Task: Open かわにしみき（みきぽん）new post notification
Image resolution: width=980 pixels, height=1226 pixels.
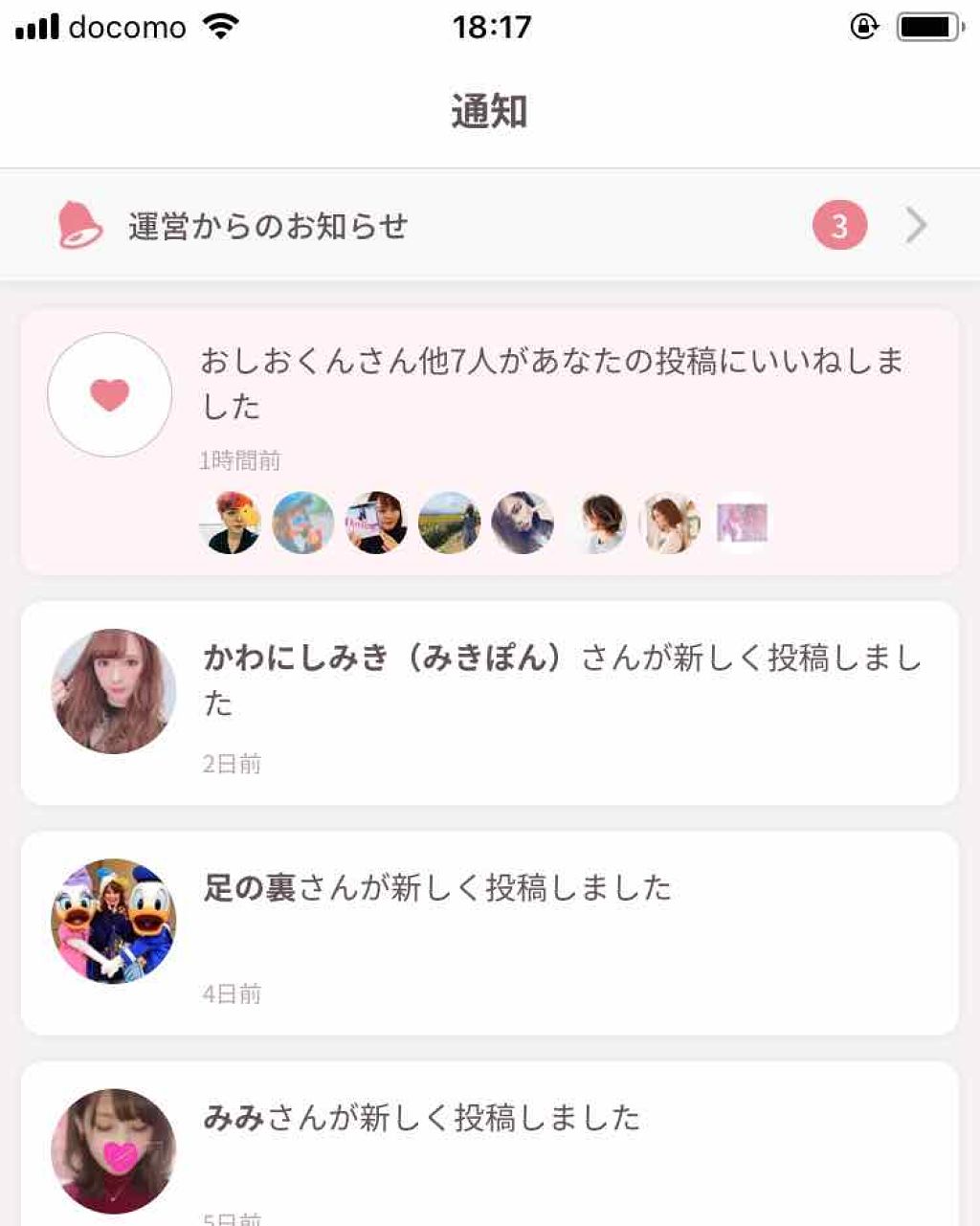Action: tap(563, 680)
